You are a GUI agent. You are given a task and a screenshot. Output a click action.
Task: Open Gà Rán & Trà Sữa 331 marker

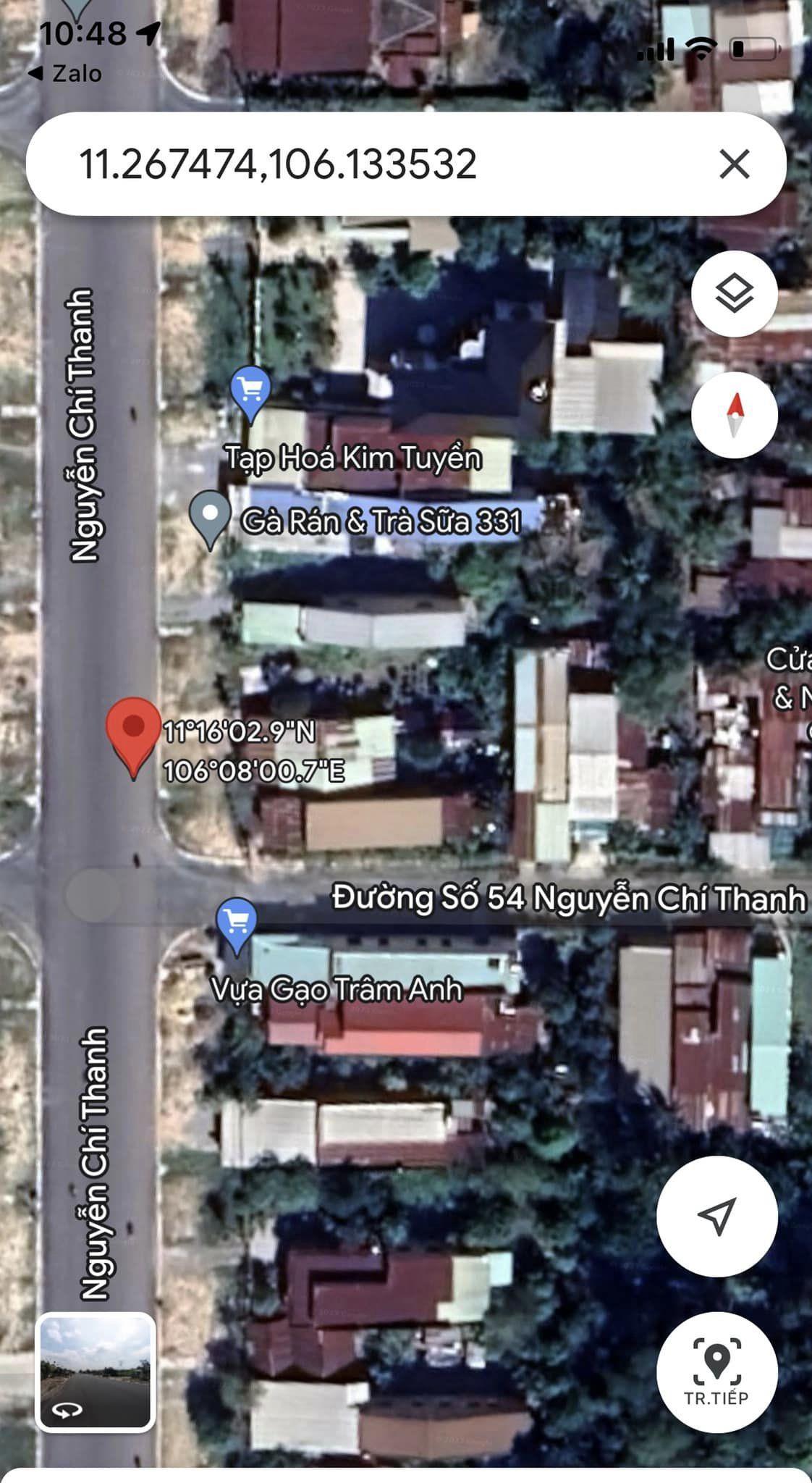(x=210, y=516)
